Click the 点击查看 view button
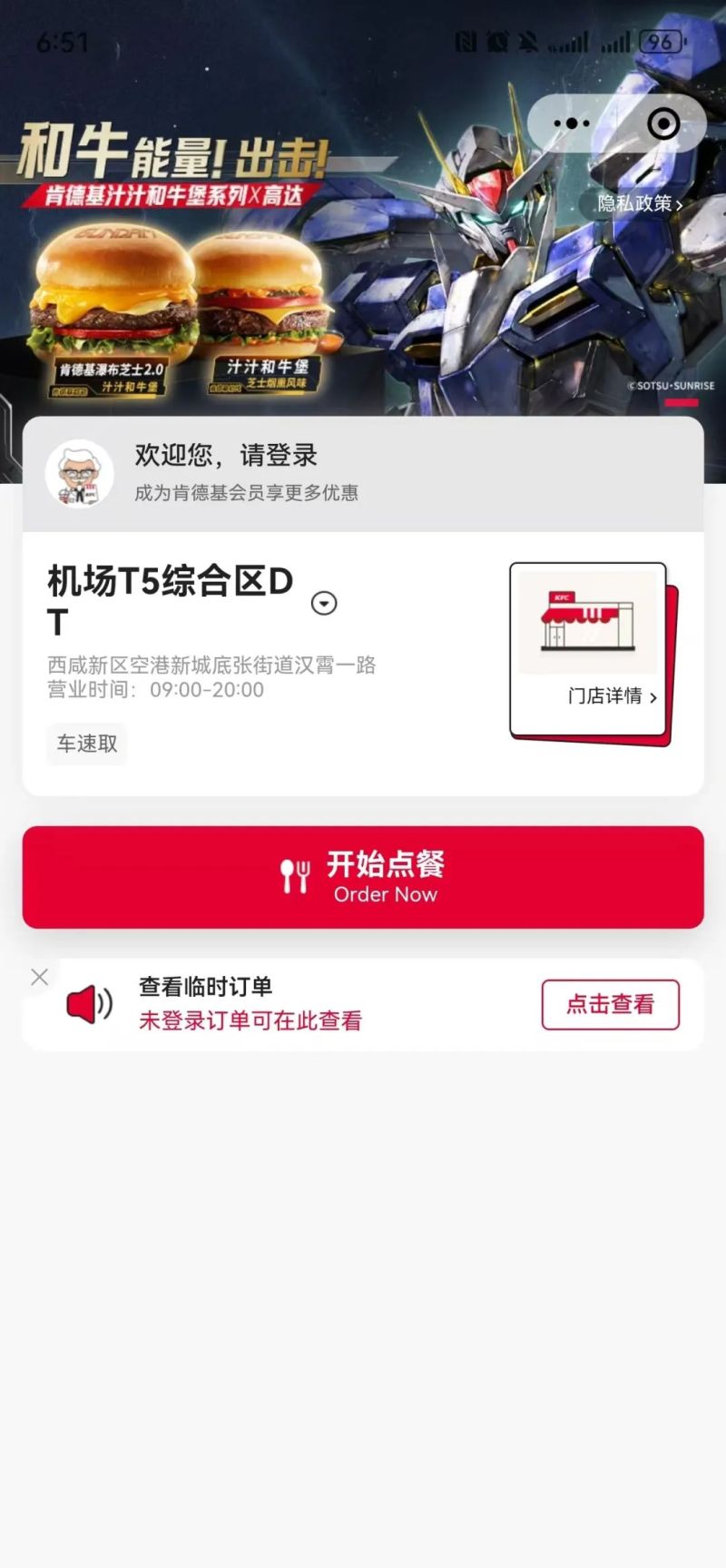The height and width of the screenshot is (1568, 726). pyautogui.click(x=610, y=1003)
